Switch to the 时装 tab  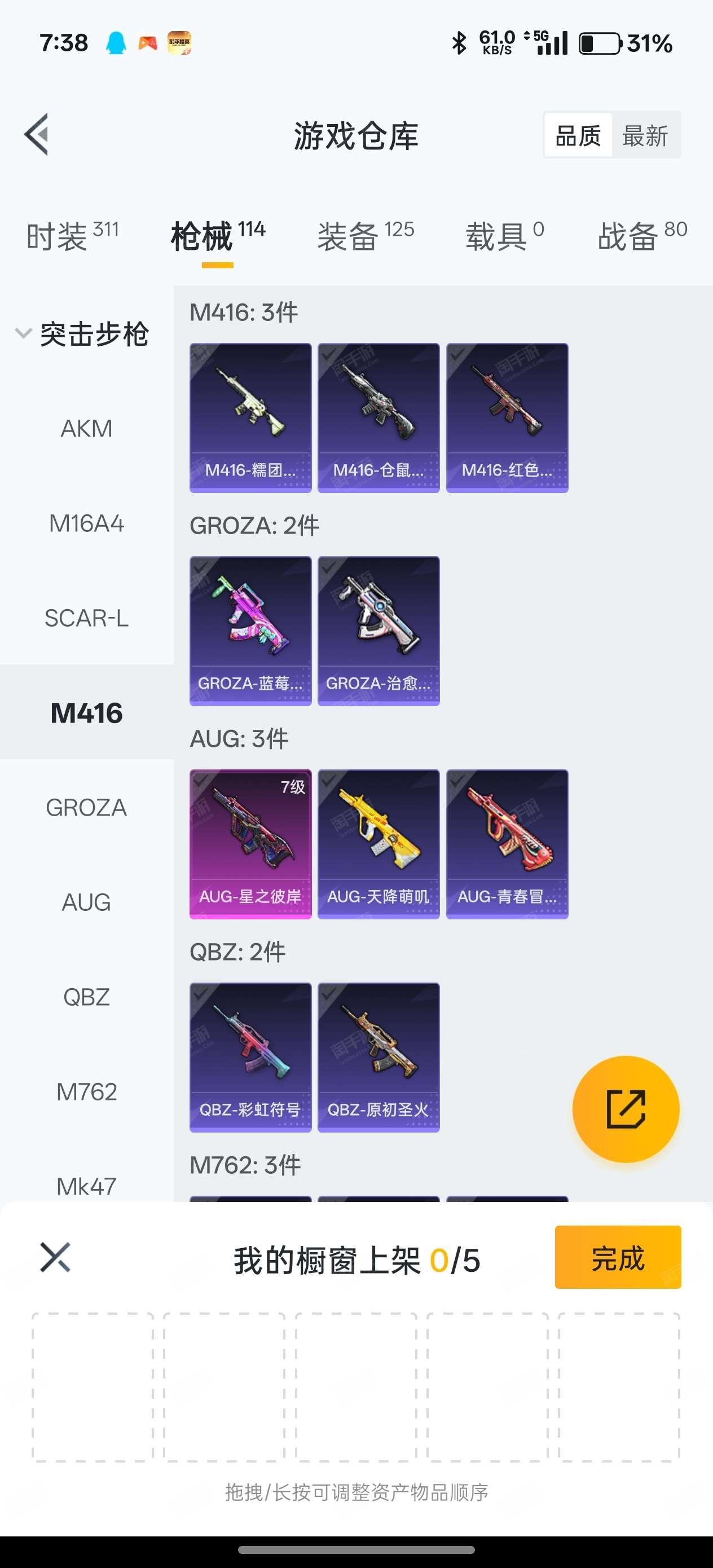coord(72,236)
